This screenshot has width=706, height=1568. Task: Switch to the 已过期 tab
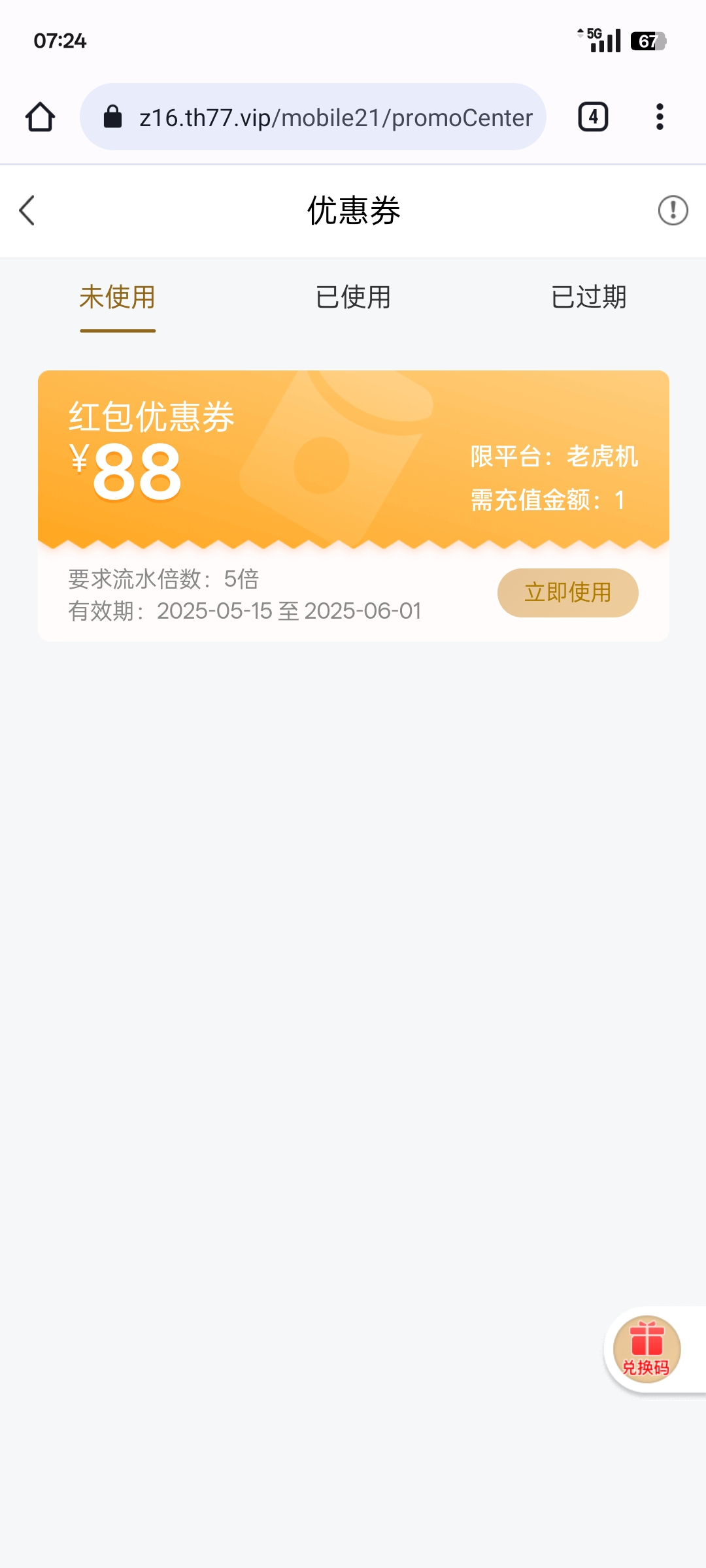point(588,298)
